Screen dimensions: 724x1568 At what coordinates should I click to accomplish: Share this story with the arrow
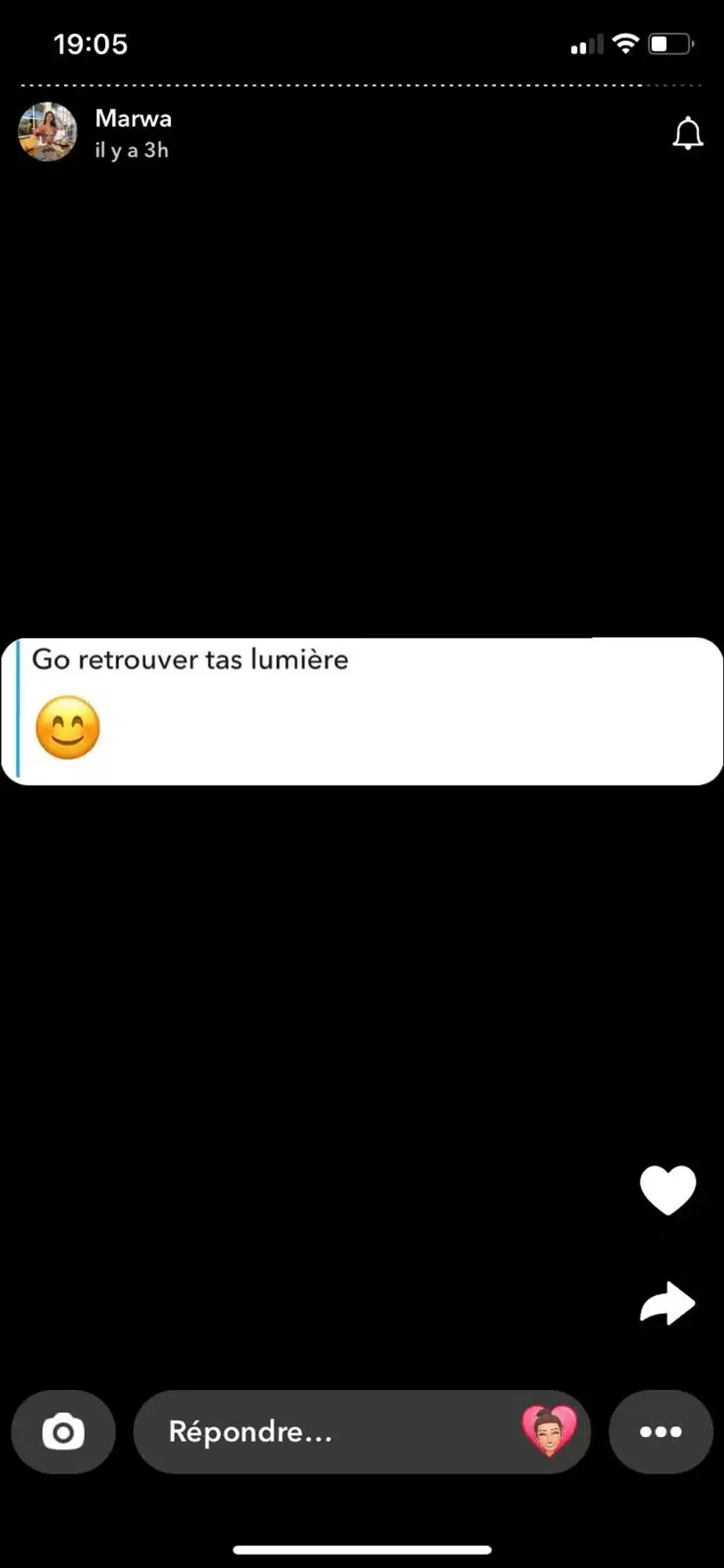point(668,1303)
